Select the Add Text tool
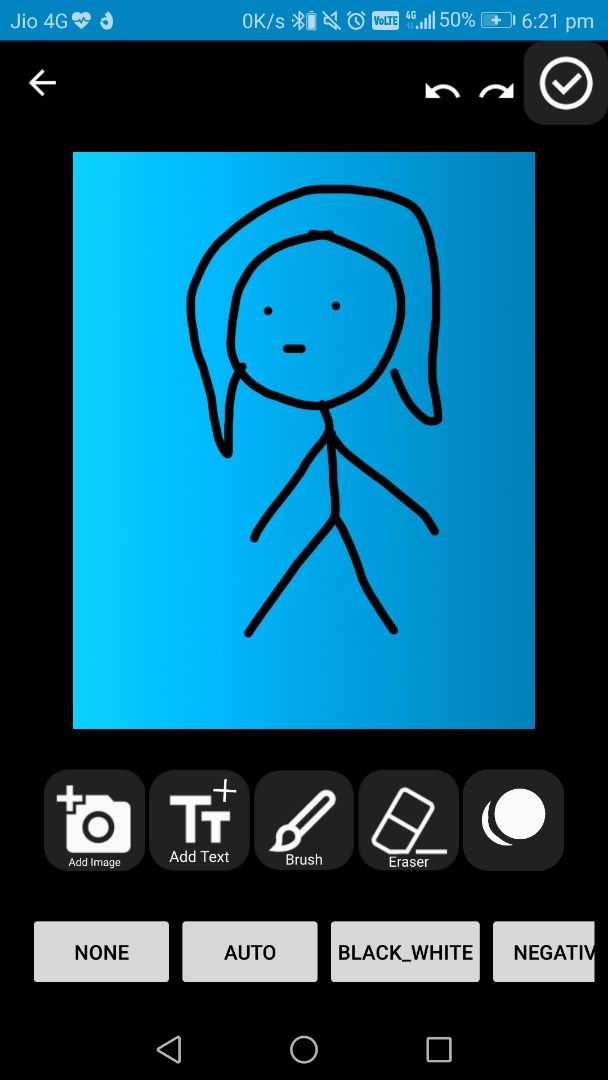The width and height of the screenshot is (608, 1080). 200,821
